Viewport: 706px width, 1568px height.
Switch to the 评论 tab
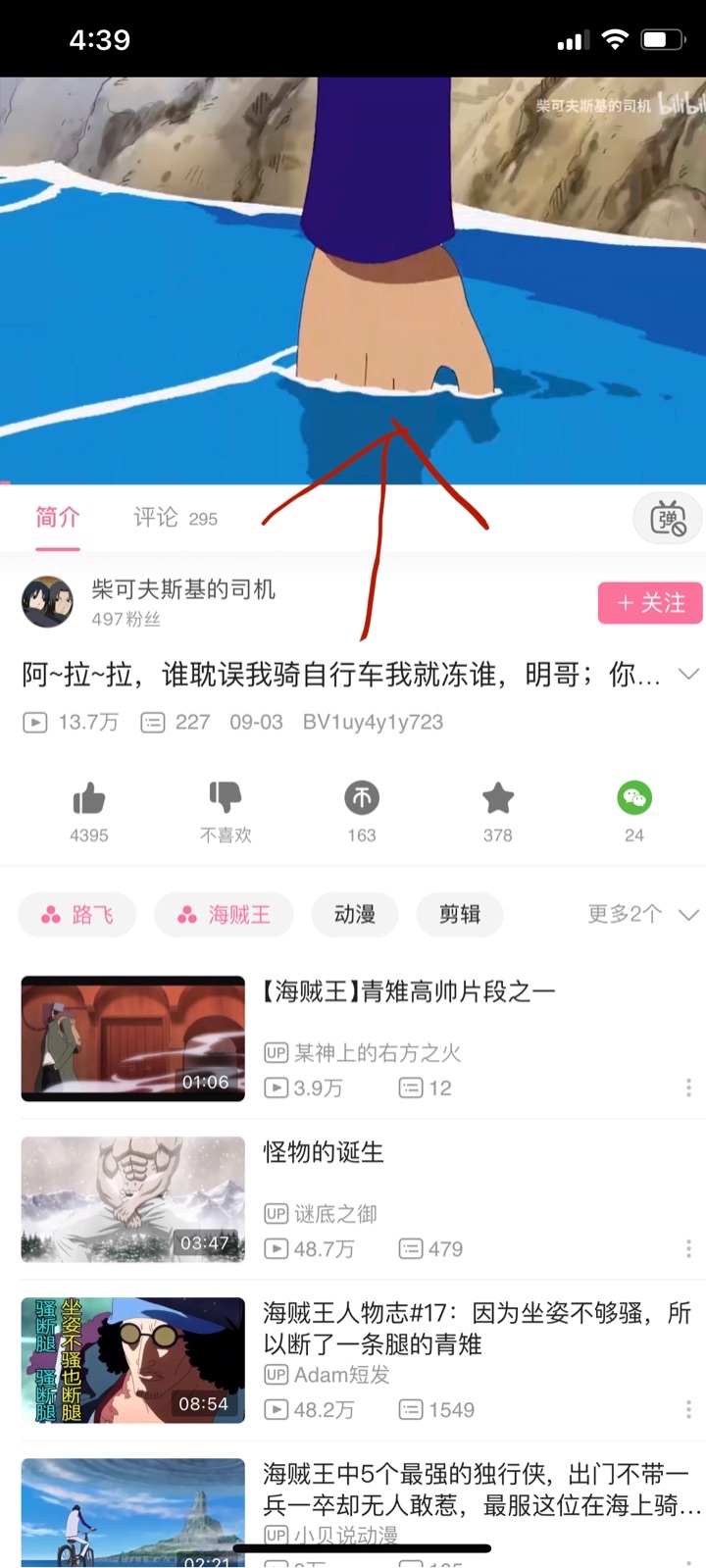coord(175,518)
